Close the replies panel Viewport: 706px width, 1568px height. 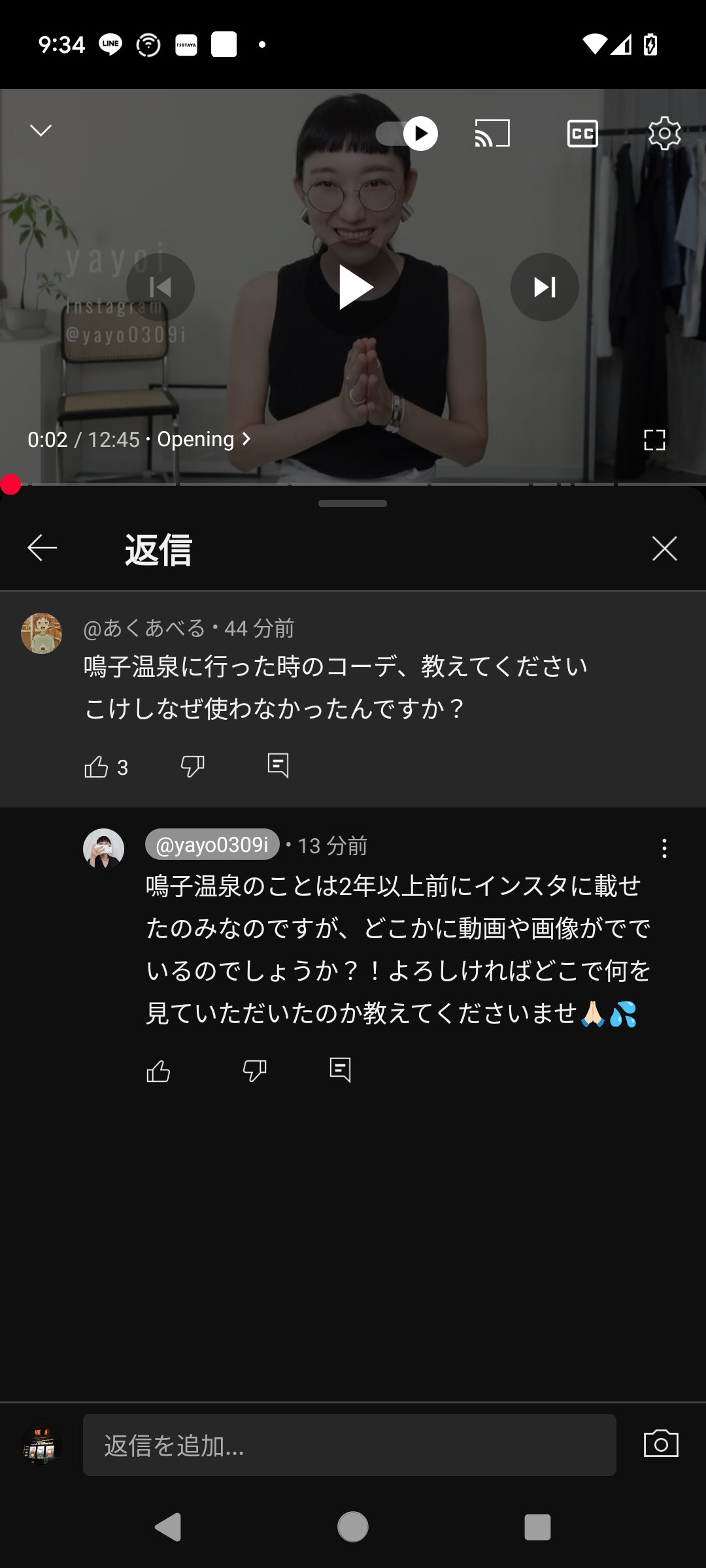pyautogui.click(x=664, y=548)
